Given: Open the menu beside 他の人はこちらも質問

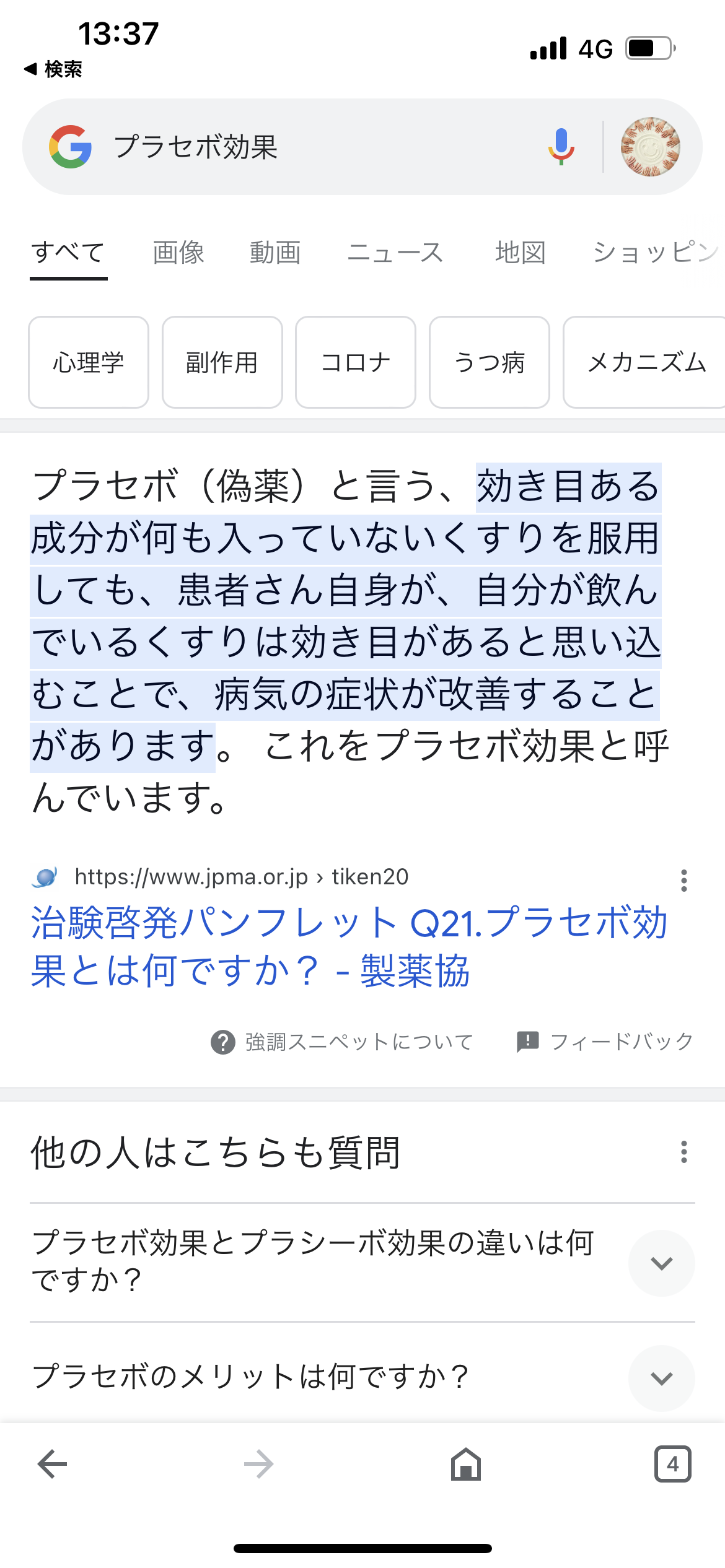Looking at the screenshot, I should [x=683, y=1152].
